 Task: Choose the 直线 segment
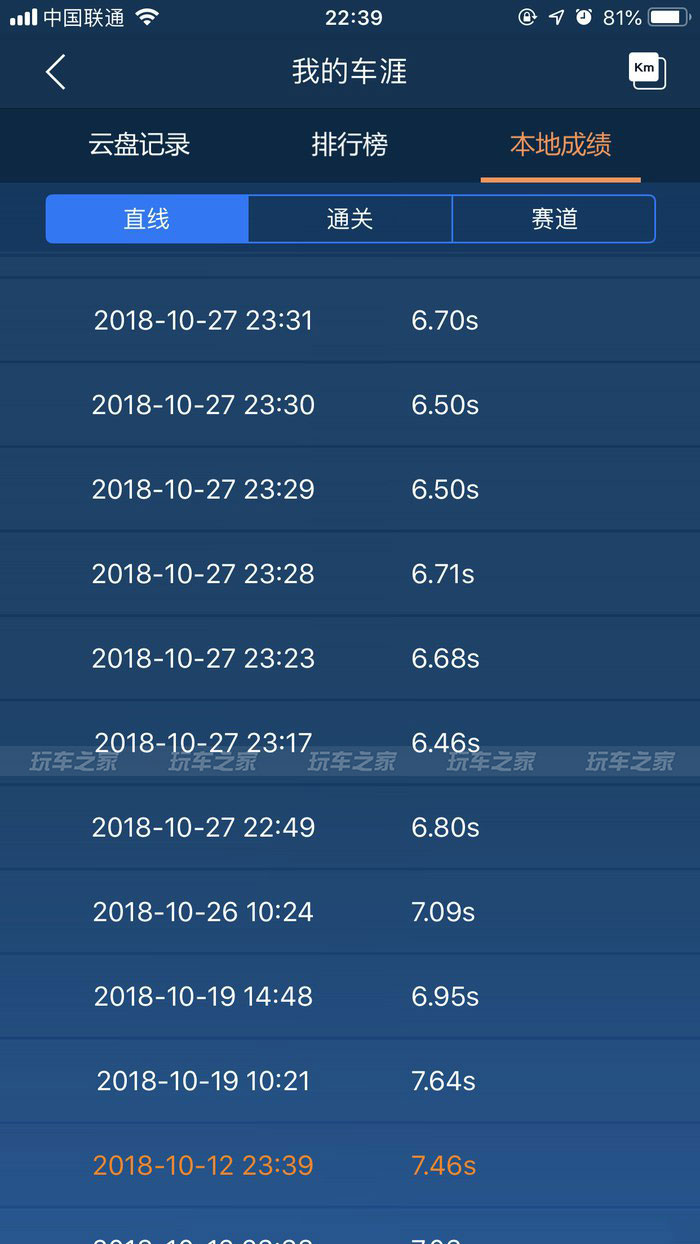[x=147, y=219]
